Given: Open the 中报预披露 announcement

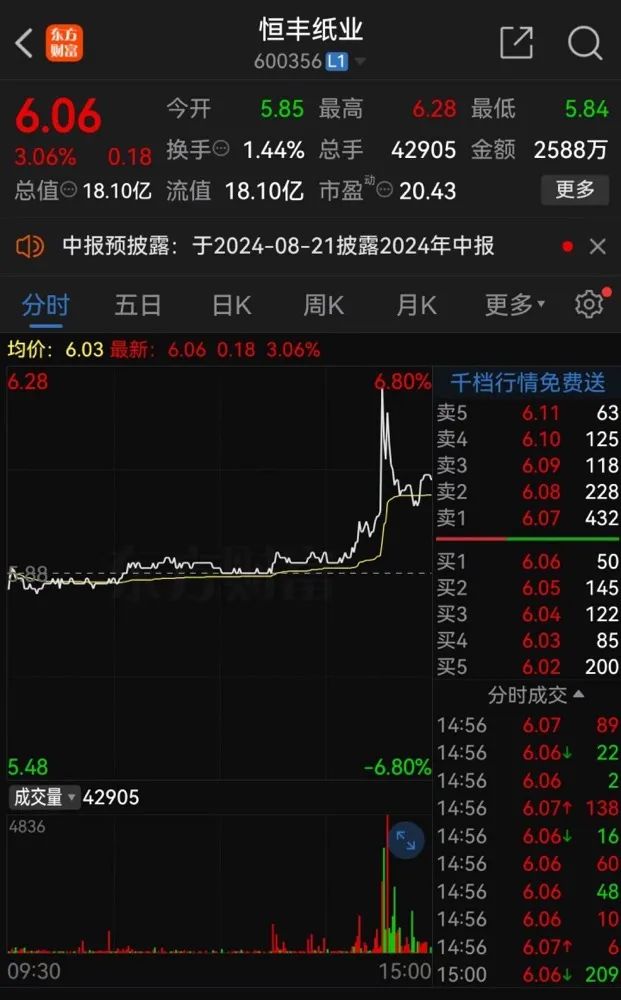Looking at the screenshot, I should point(278,246).
